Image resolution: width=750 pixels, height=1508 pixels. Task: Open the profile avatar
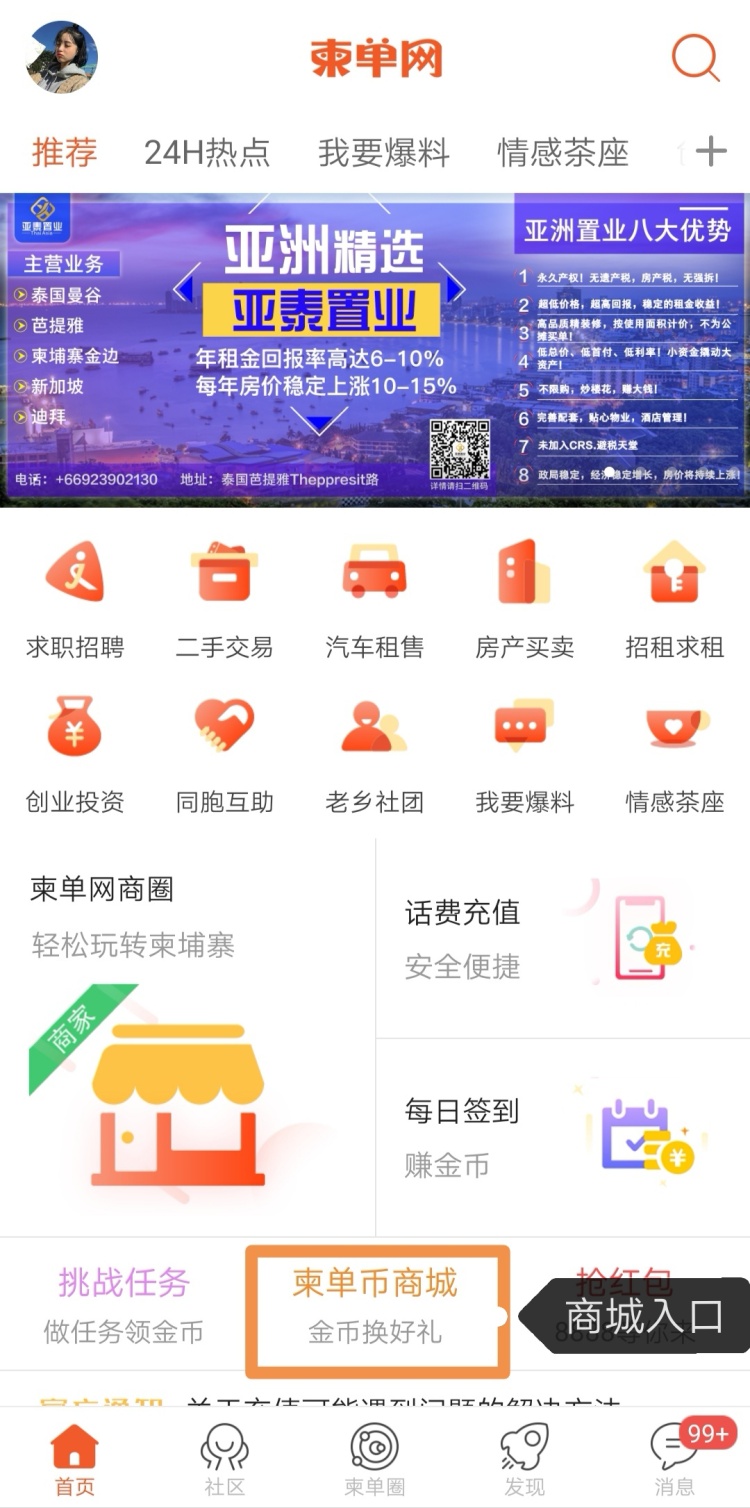62,57
